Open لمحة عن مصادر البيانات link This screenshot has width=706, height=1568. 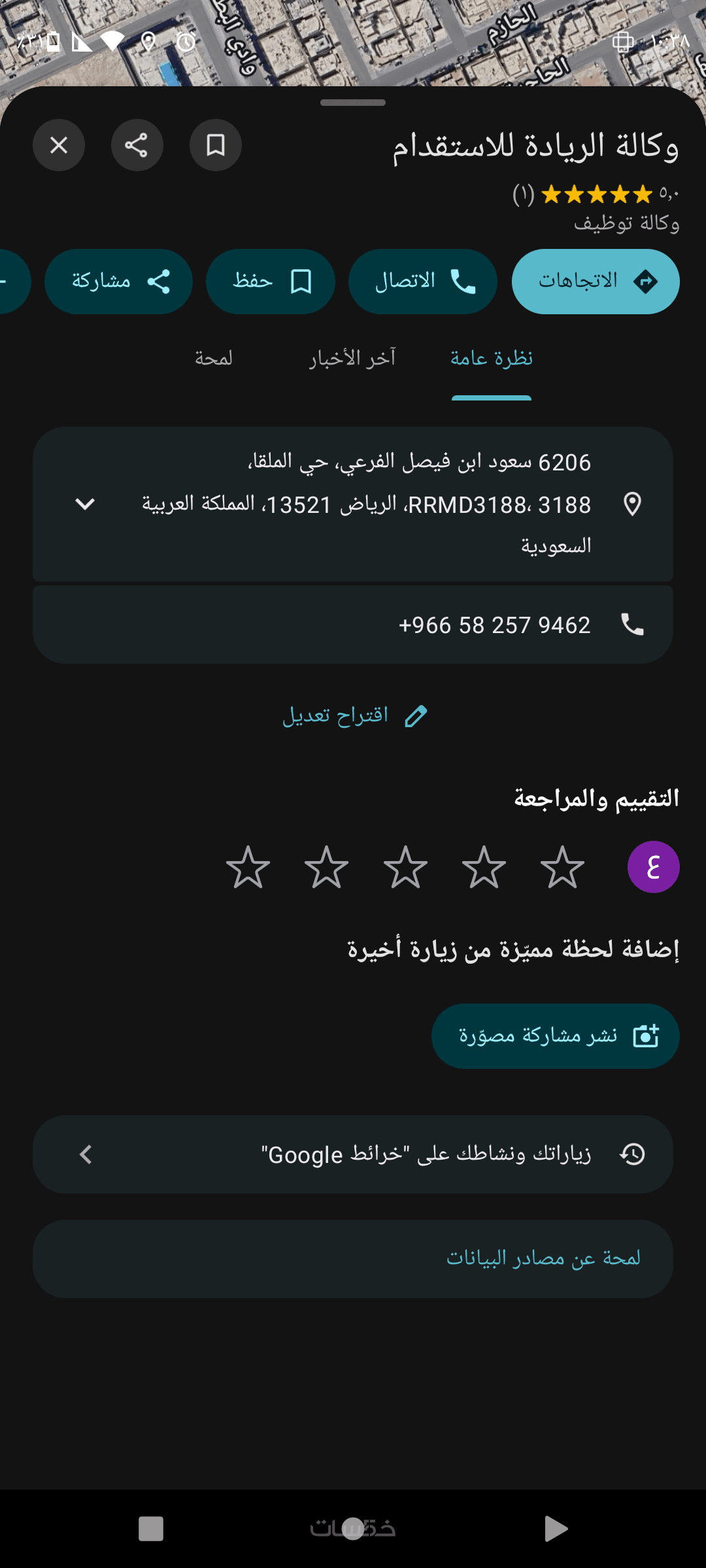tap(543, 1258)
